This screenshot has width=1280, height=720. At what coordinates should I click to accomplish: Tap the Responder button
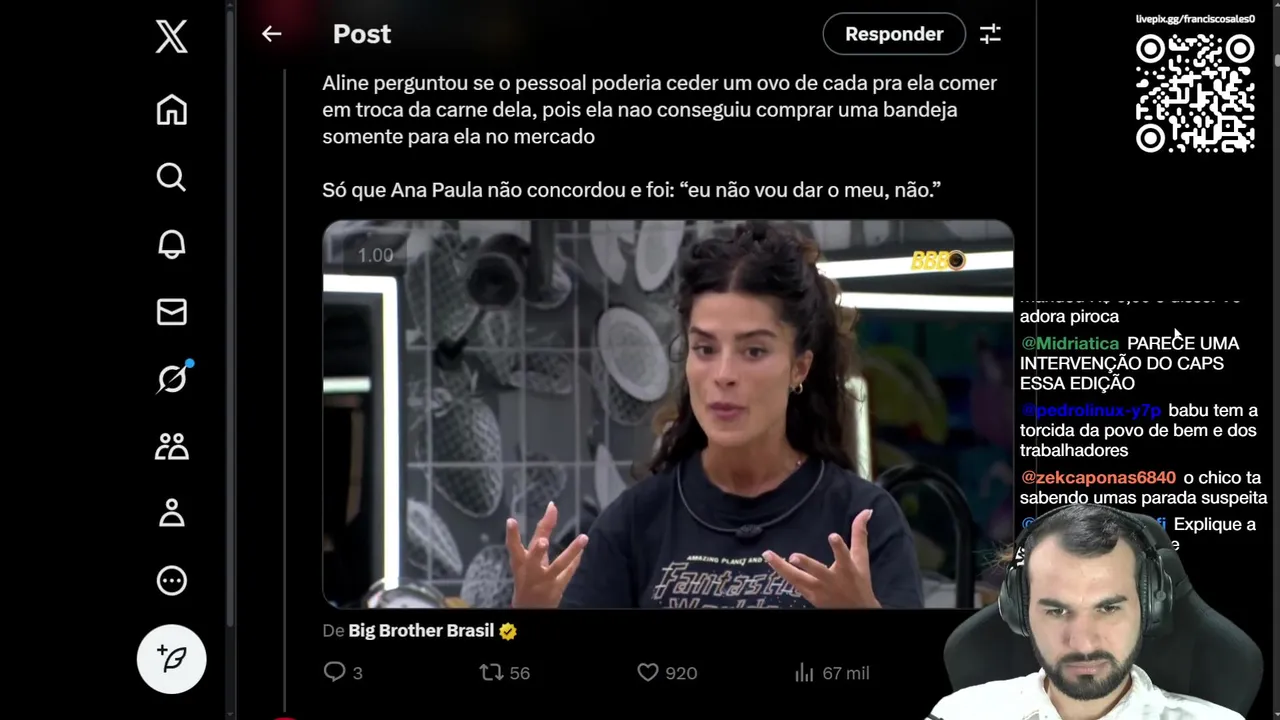tap(893, 34)
